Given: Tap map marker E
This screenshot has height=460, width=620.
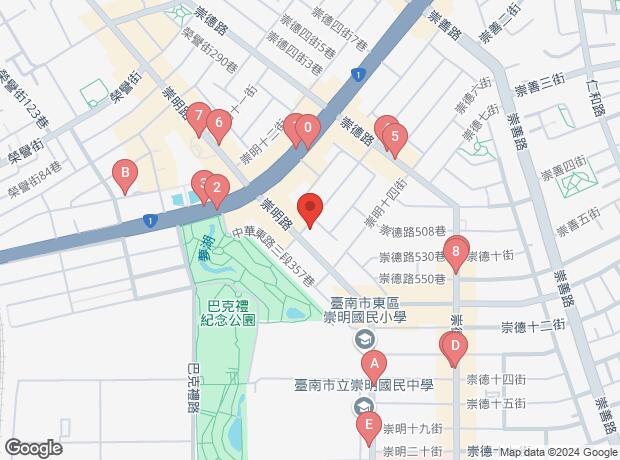Looking at the screenshot, I should click(x=368, y=426).
